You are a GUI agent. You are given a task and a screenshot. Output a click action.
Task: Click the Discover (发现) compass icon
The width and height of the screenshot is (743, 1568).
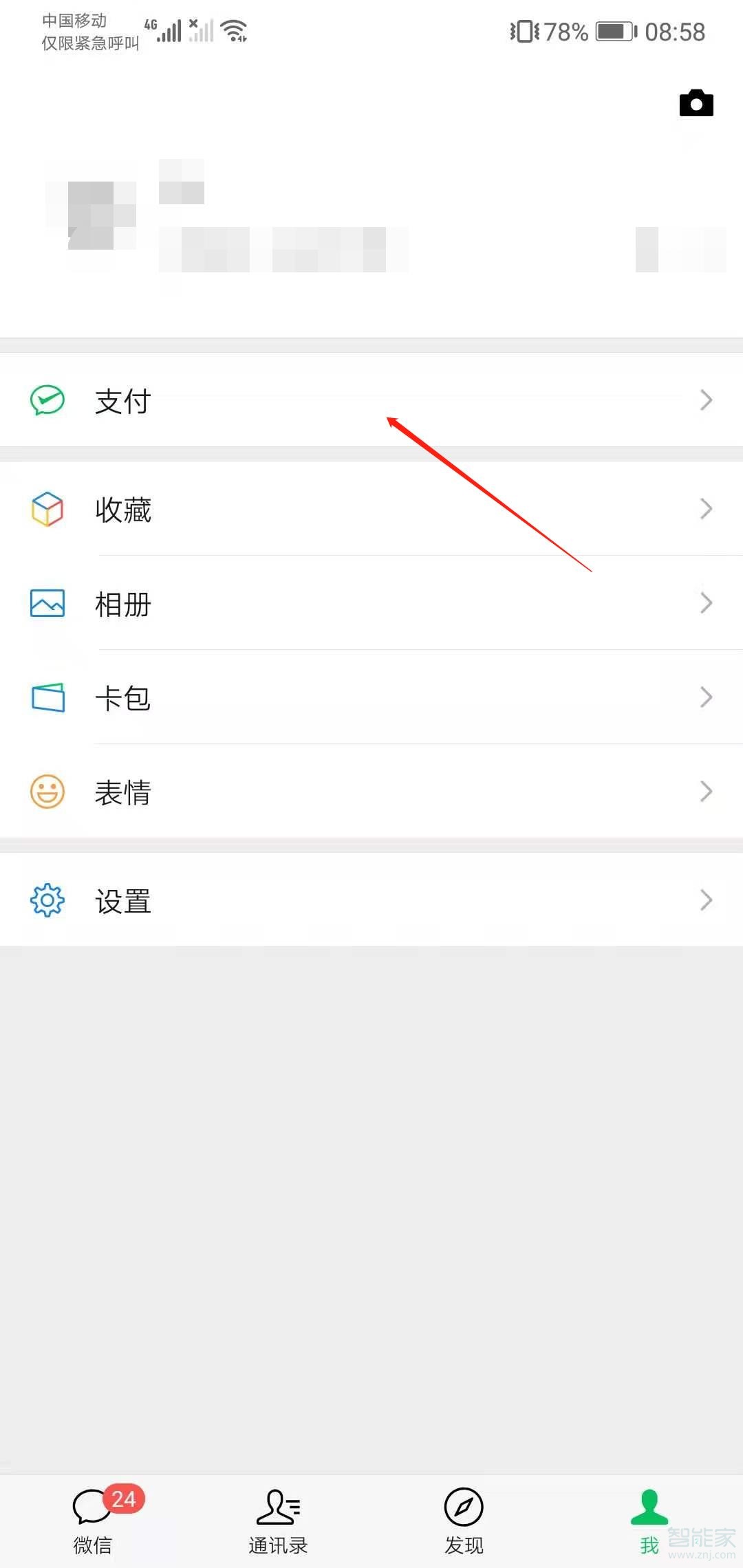coord(464,1506)
